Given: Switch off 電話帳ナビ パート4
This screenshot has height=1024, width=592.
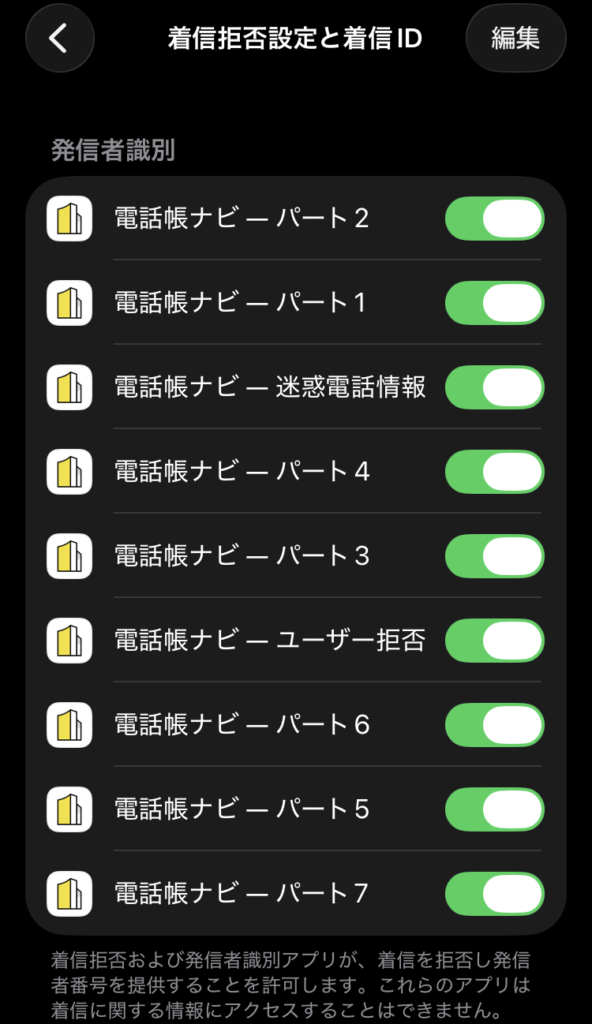Looking at the screenshot, I should point(495,472).
